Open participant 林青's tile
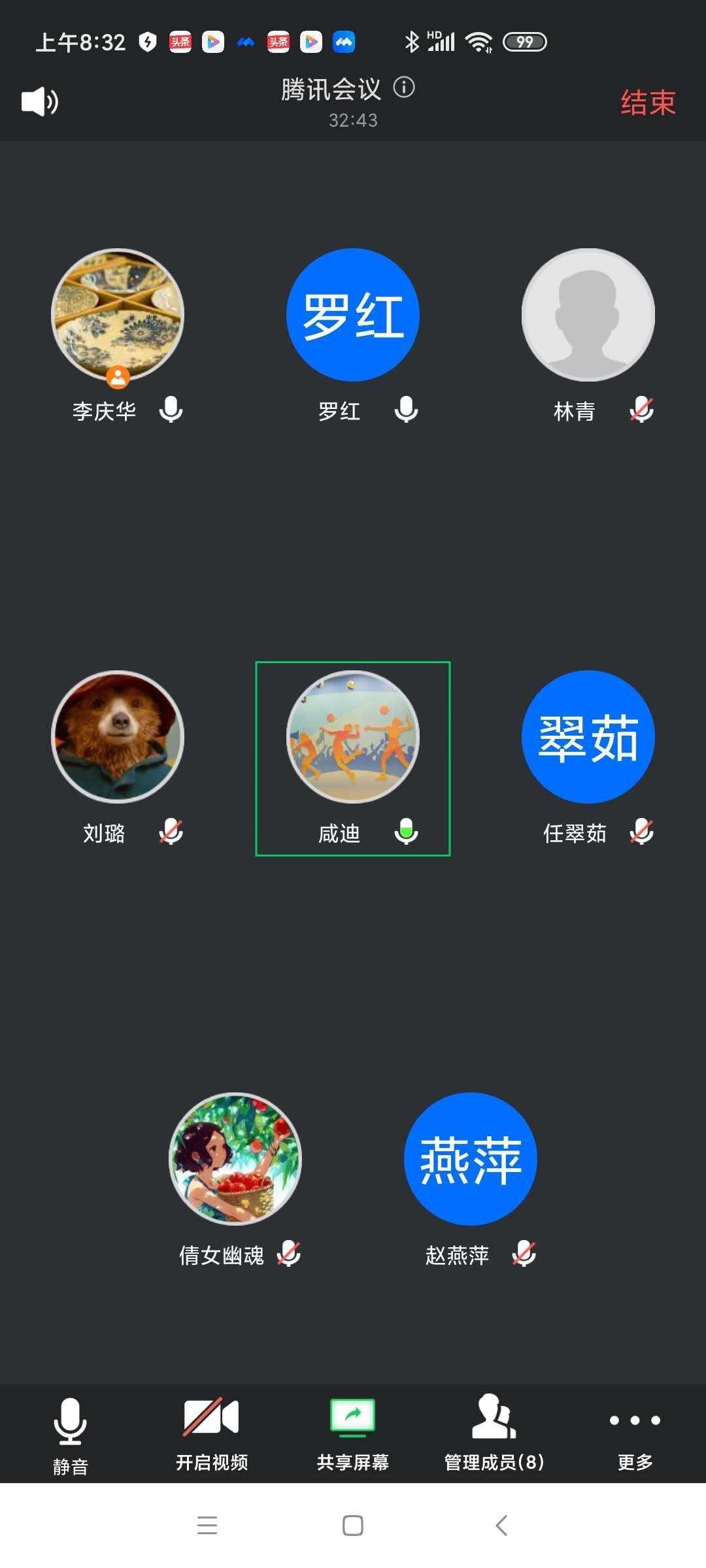Viewport: 706px width, 1568px height. [x=588, y=315]
